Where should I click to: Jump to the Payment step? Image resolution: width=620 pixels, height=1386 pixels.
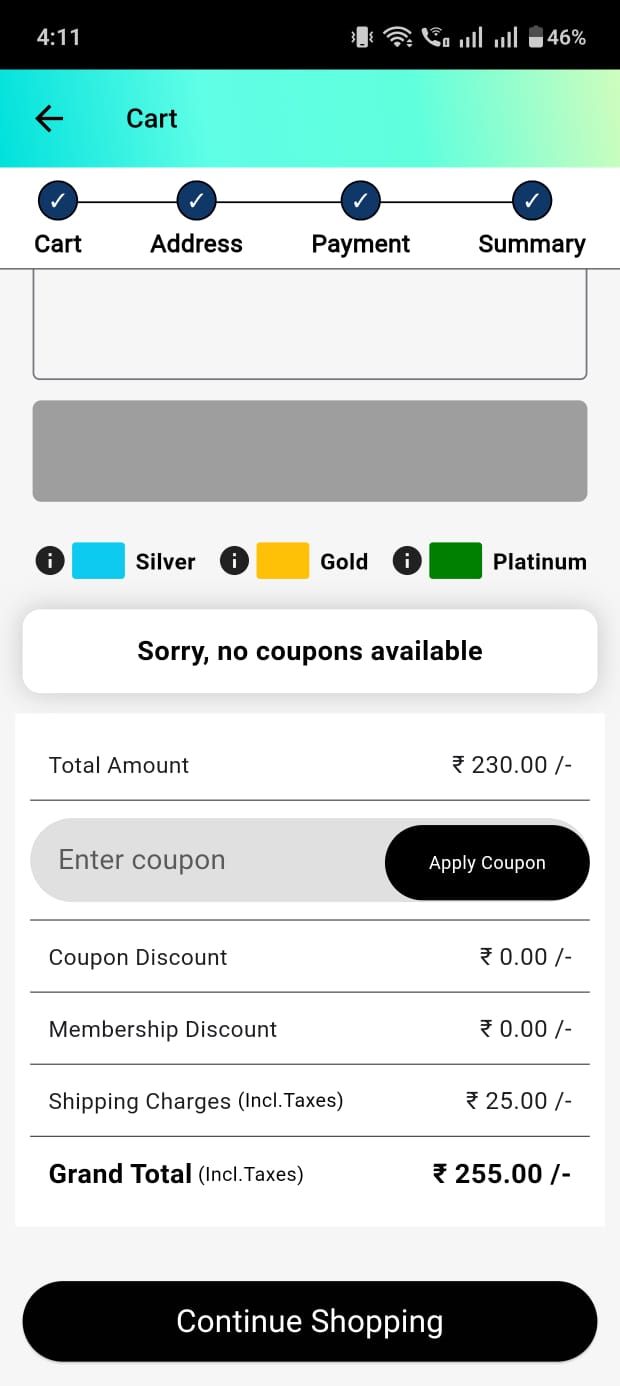[360, 202]
